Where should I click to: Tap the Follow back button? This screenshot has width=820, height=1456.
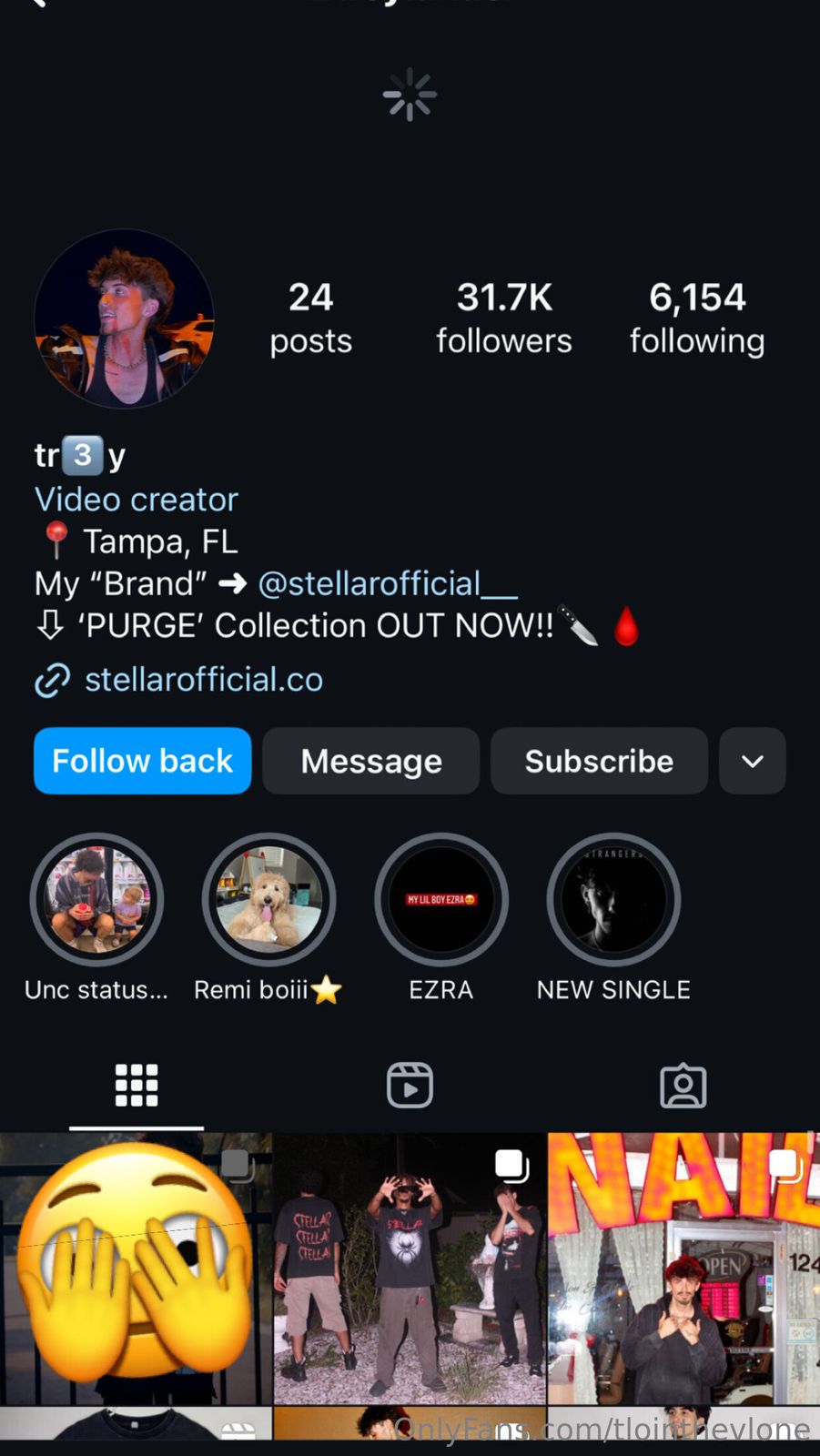tap(142, 761)
